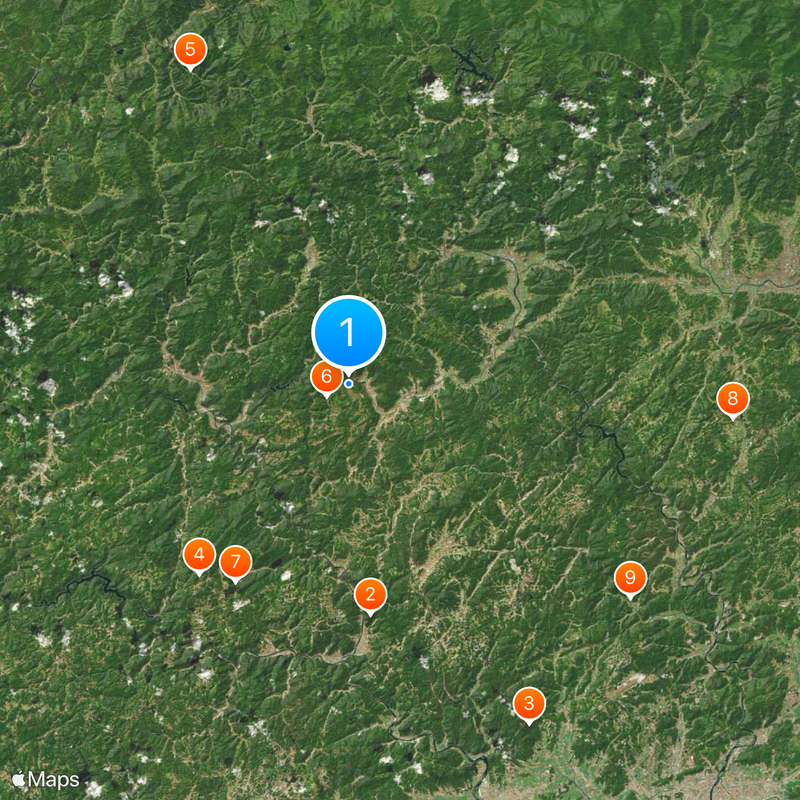This screenshot has height=800, width=800.
Task: Select the large blue pin numbered 1
Action: 348,332
